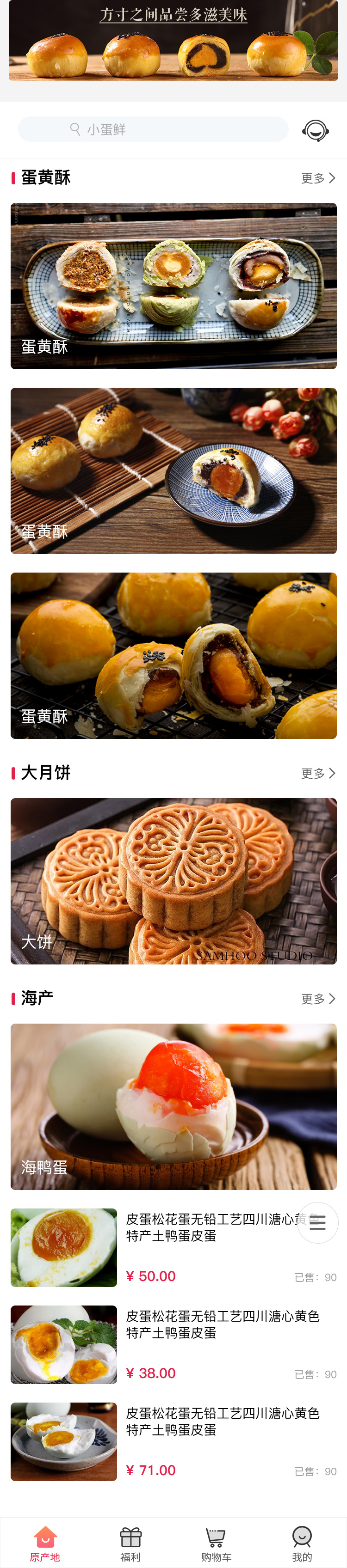Tap the floating round menu button
This screenshot has width=347, height=1568.
click(x=317, y=1222)
